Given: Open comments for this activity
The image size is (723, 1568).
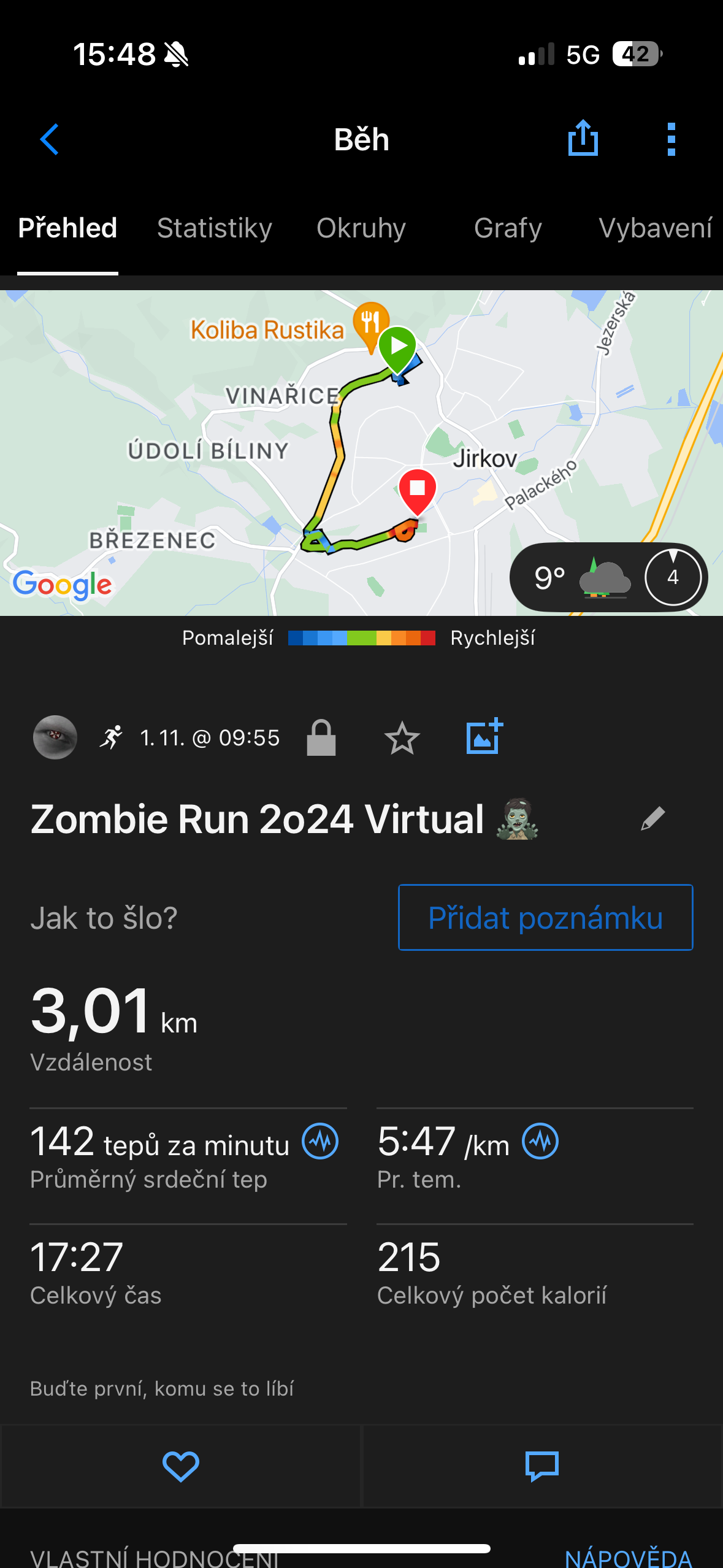Looking at the screenshot, I should click(542, 1467).
